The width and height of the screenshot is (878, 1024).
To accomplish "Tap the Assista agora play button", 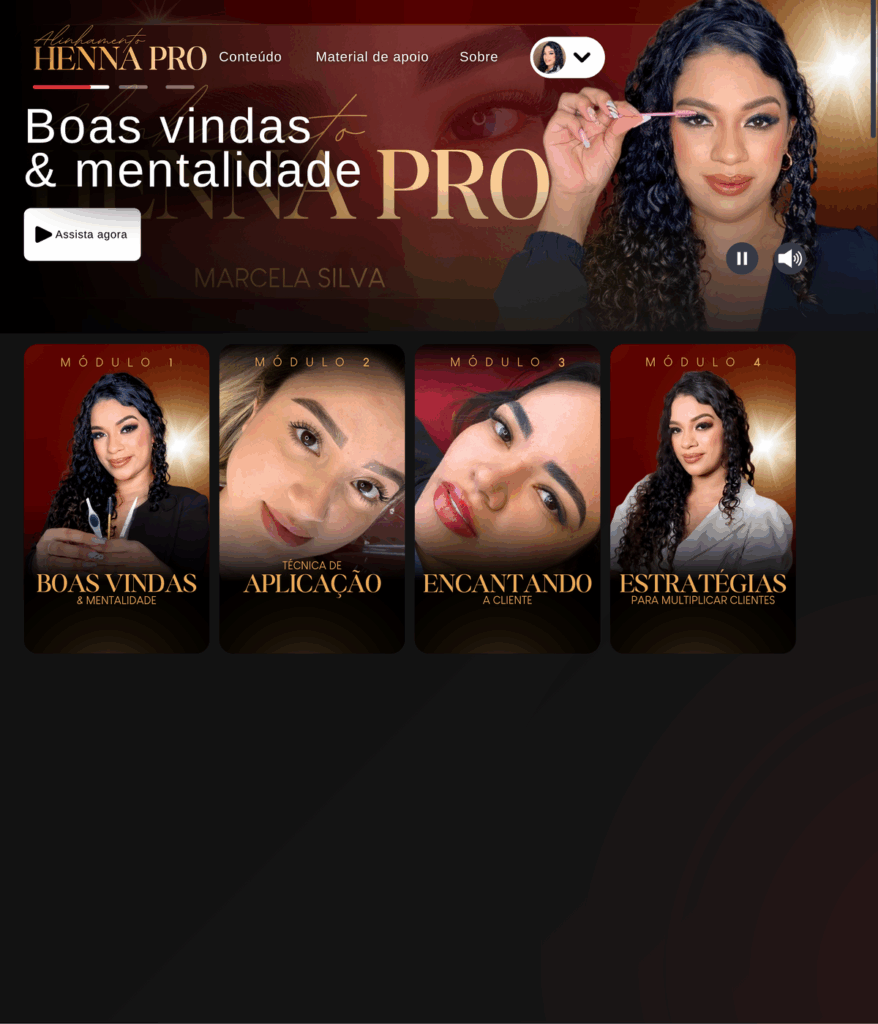I will pos(82,234).
